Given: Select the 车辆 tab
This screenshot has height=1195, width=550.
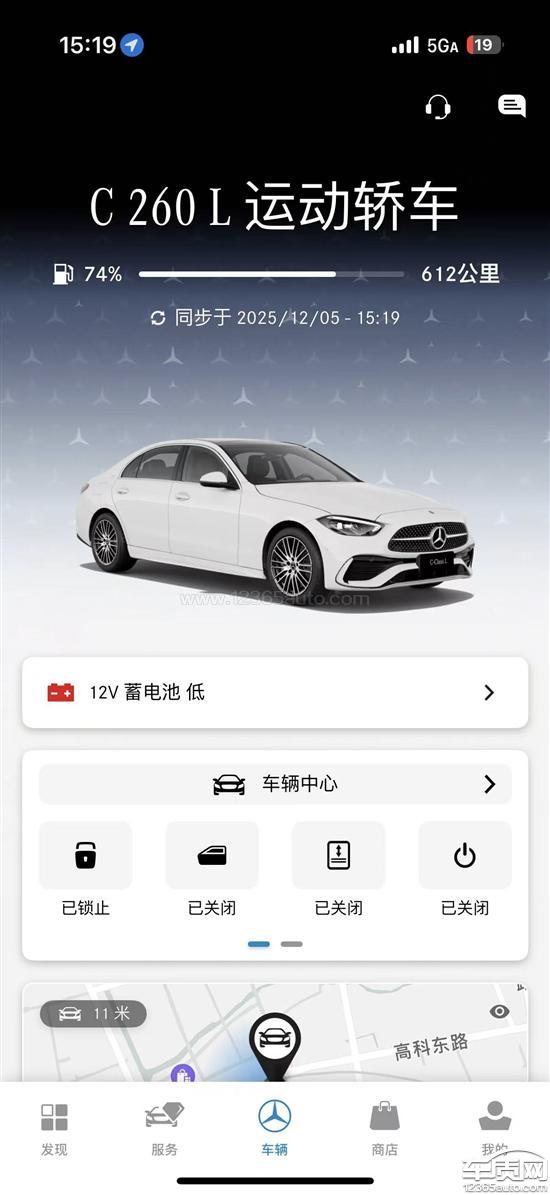Looking at the screenshot, I should (x=274, y=1129).
